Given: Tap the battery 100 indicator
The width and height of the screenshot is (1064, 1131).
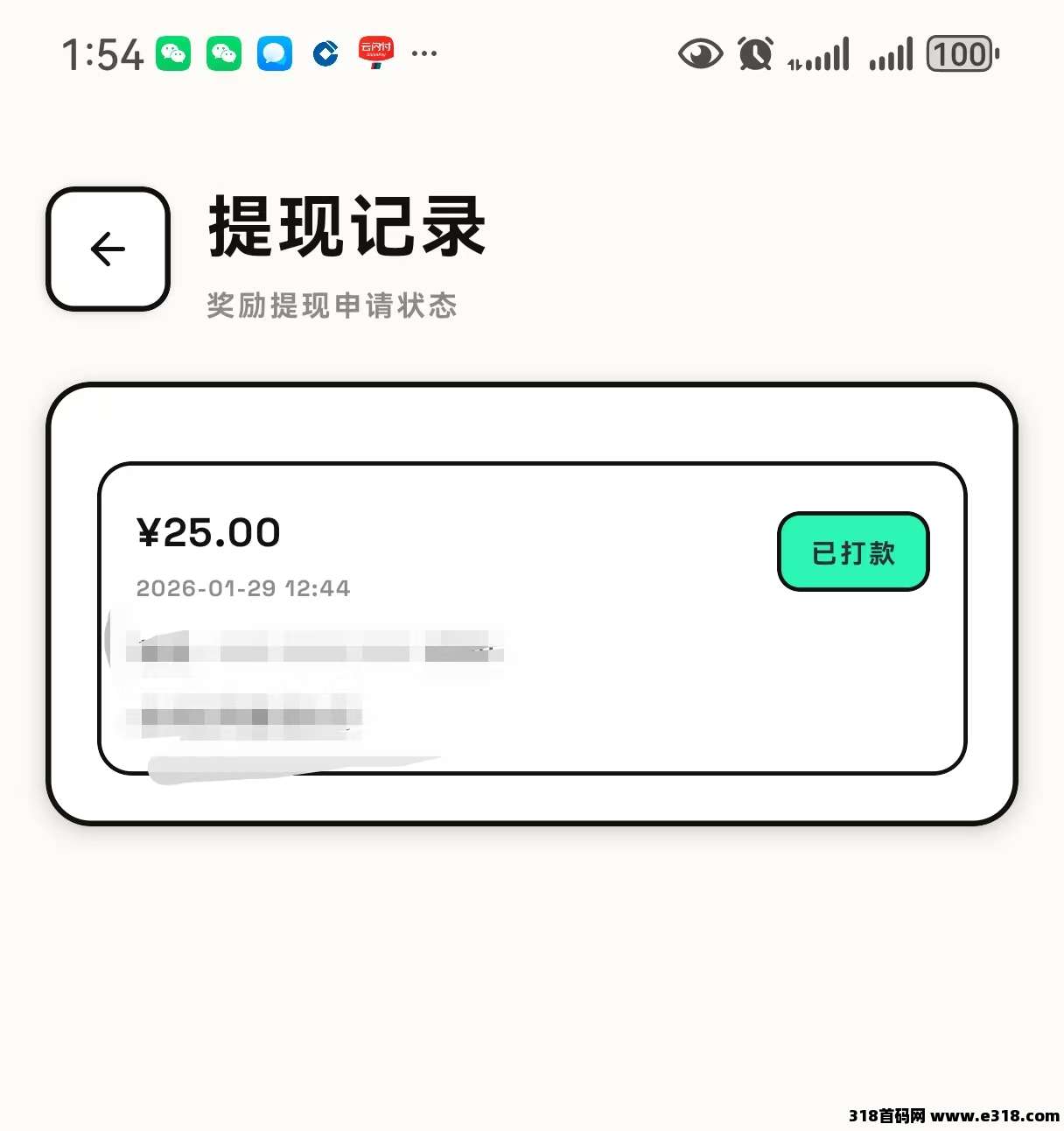Looking at the screenshot, I should [960, 54].
